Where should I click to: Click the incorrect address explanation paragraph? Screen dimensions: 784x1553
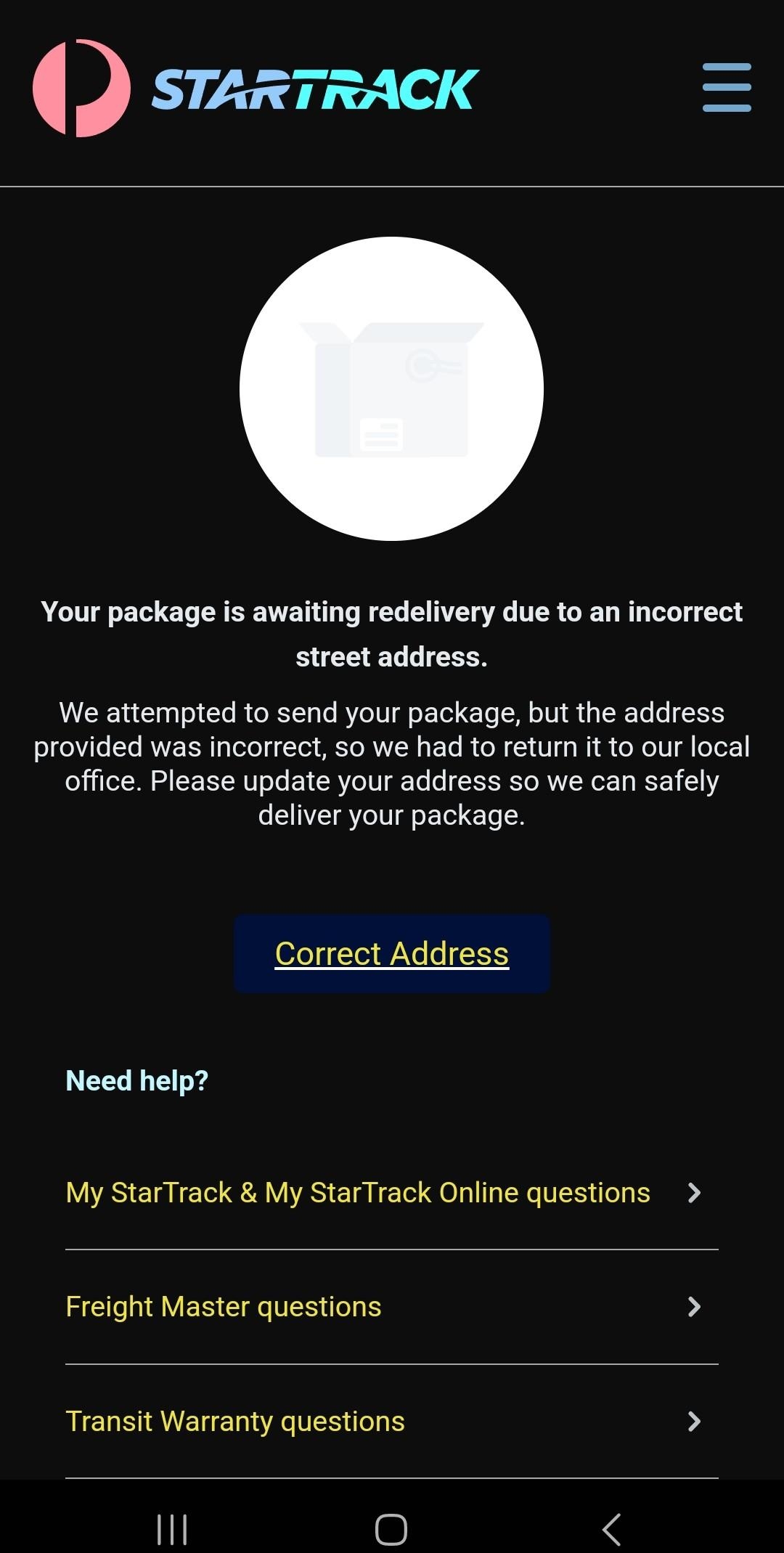pyautogui.click(x=392, y=762)
